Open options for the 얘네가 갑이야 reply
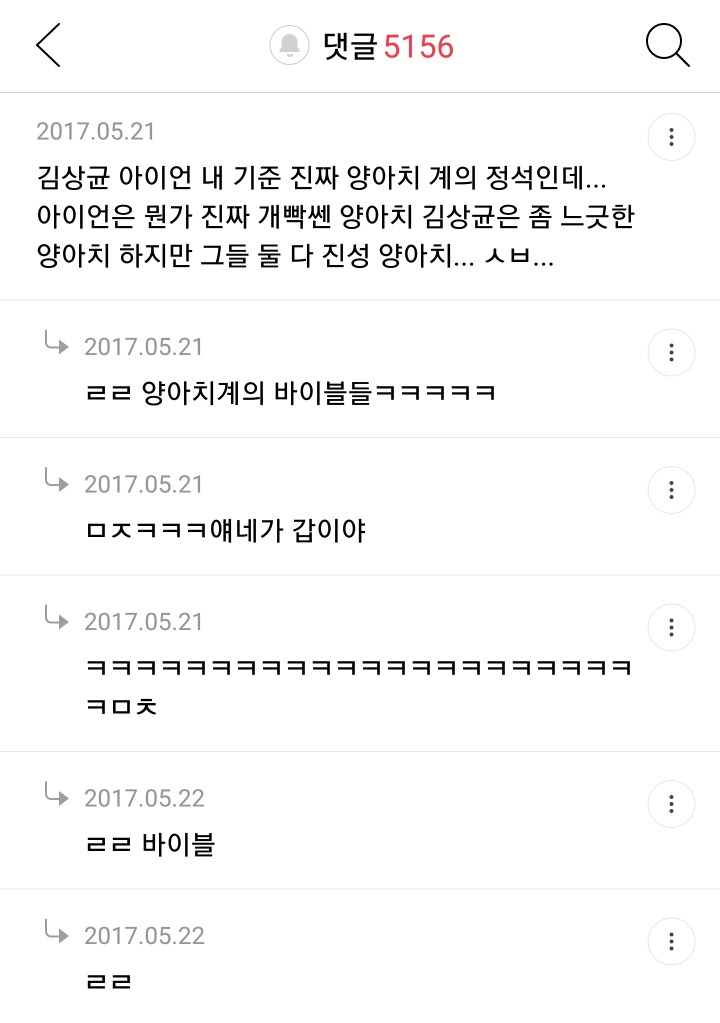Screen dimensions: 720x1023 pyautogui.click(x=671, y=490)
